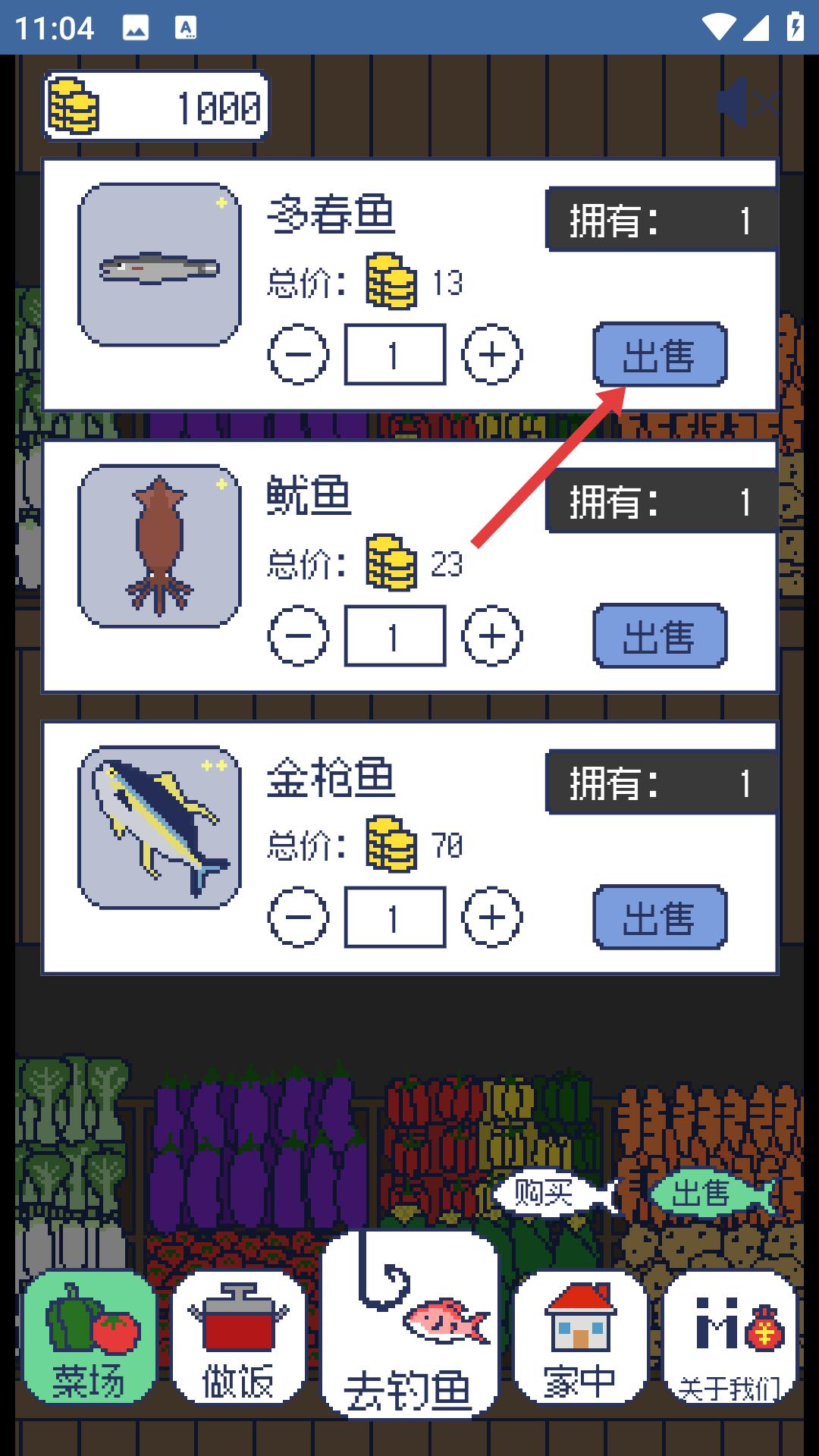
Task: Select the green 出售 fish tab
Action: 709,1194
